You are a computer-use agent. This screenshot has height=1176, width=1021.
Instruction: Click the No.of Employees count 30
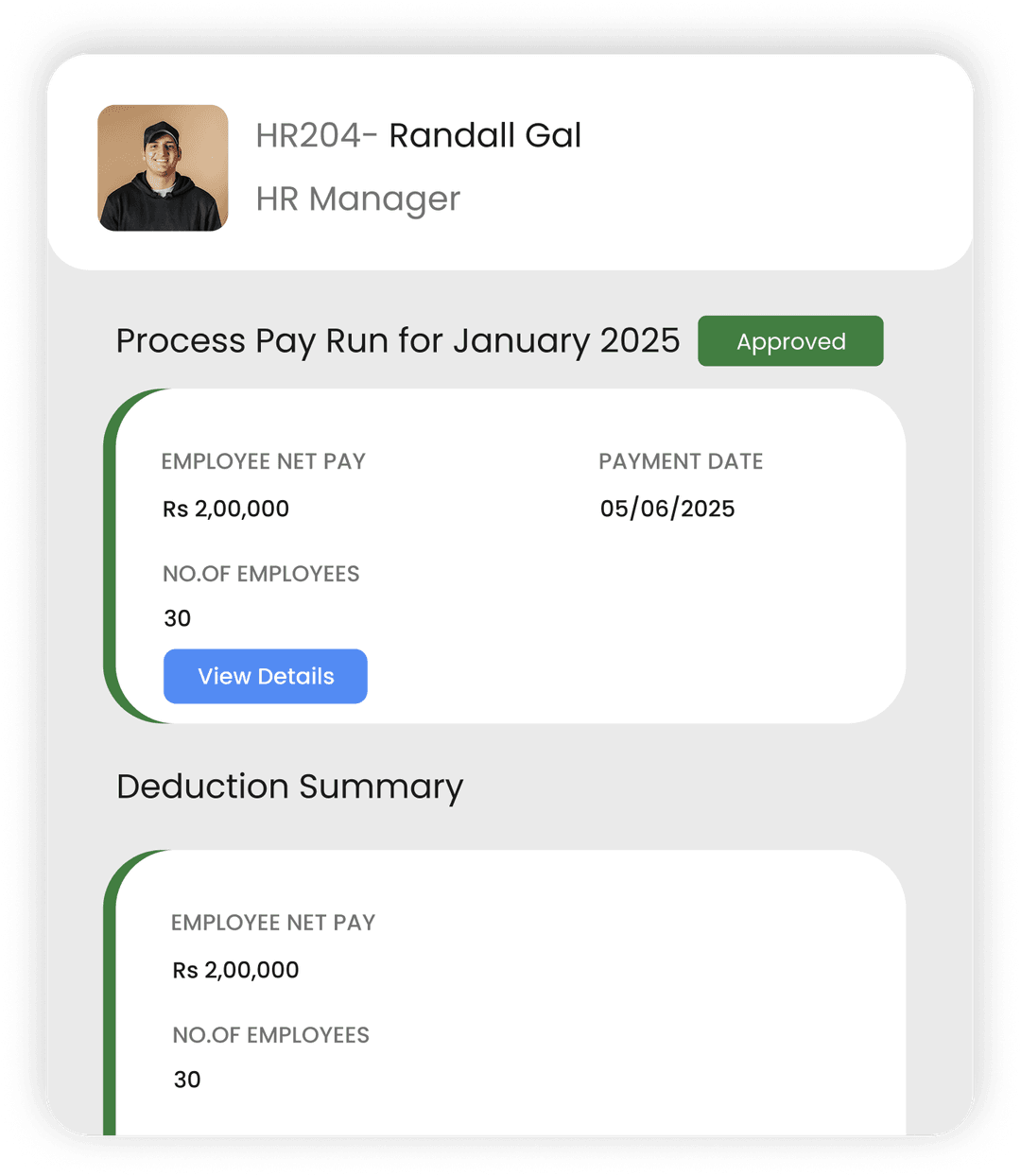click(x=177, y=618)
